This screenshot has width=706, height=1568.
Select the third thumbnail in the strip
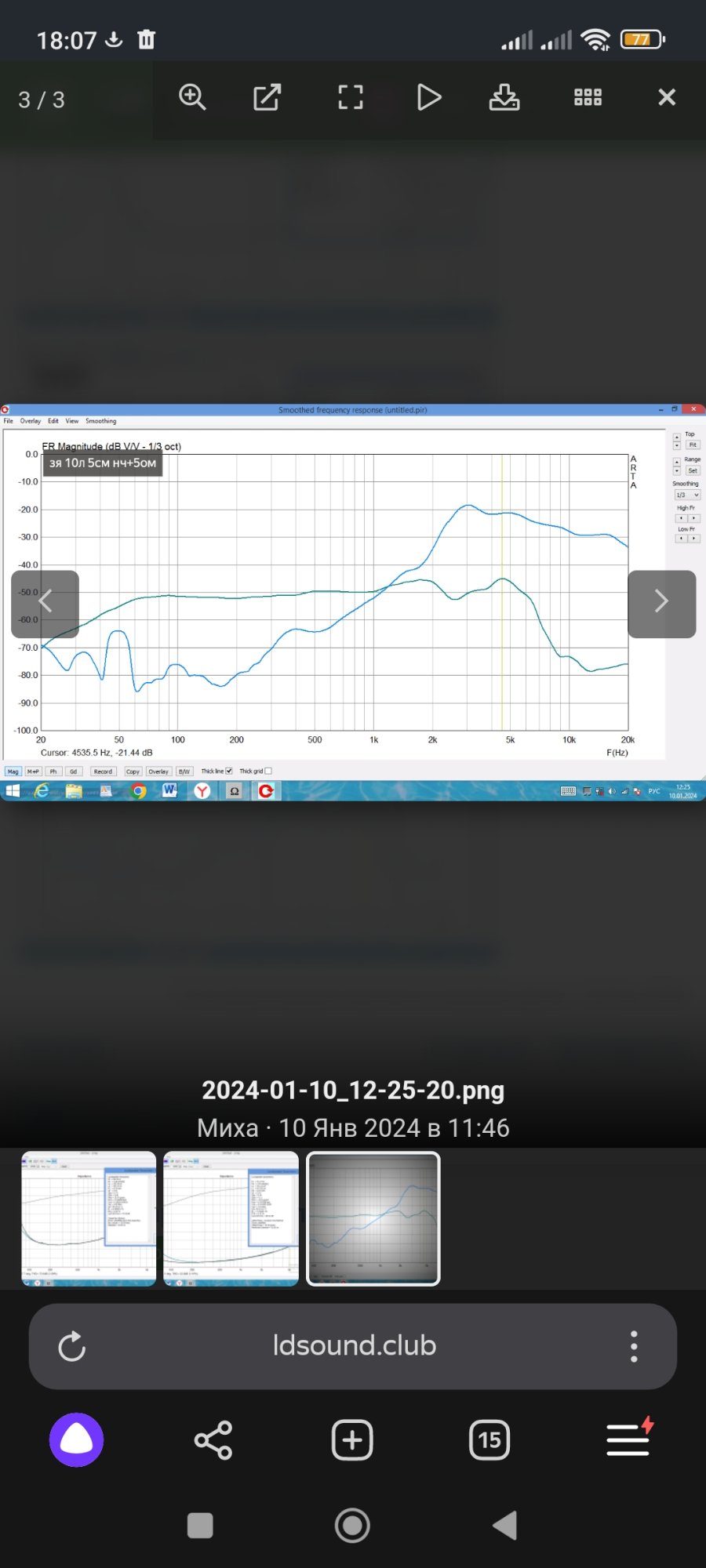373,1218
